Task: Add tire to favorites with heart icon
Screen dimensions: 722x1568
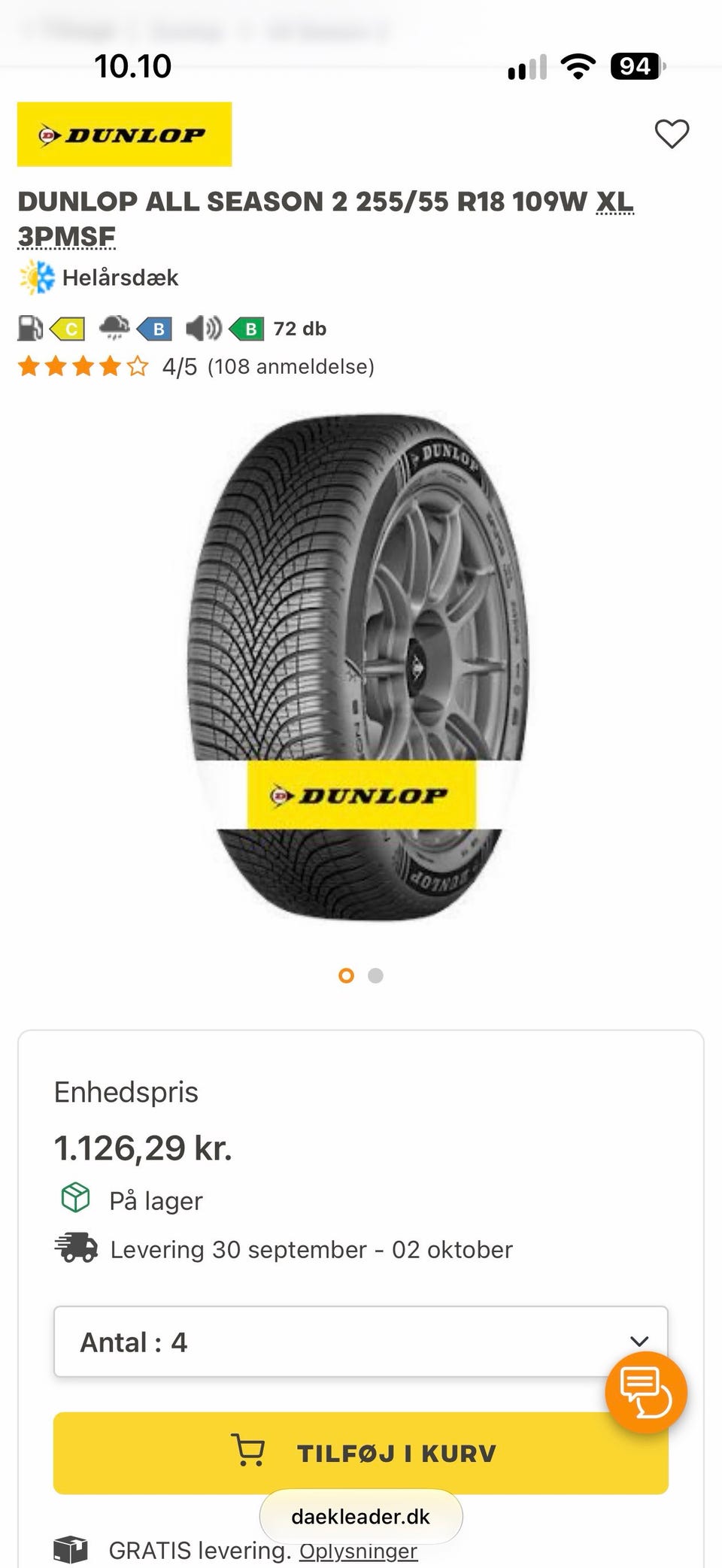Action: (x=672, y=134)
